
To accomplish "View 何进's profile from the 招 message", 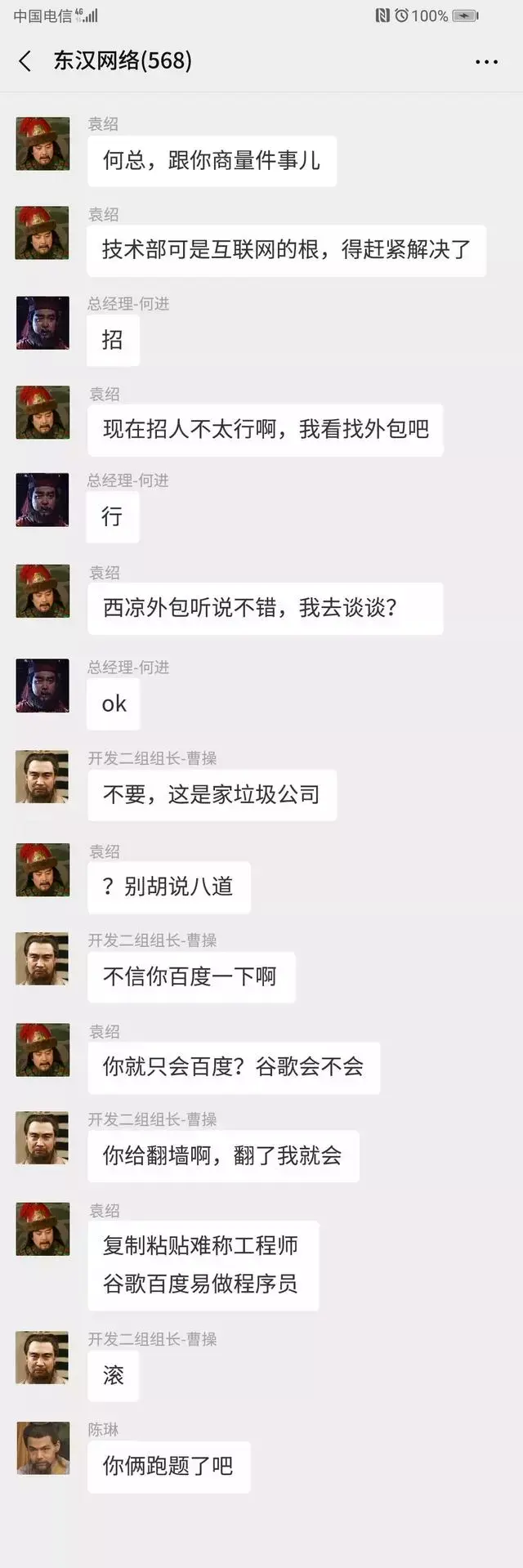I will coord(42,323).
